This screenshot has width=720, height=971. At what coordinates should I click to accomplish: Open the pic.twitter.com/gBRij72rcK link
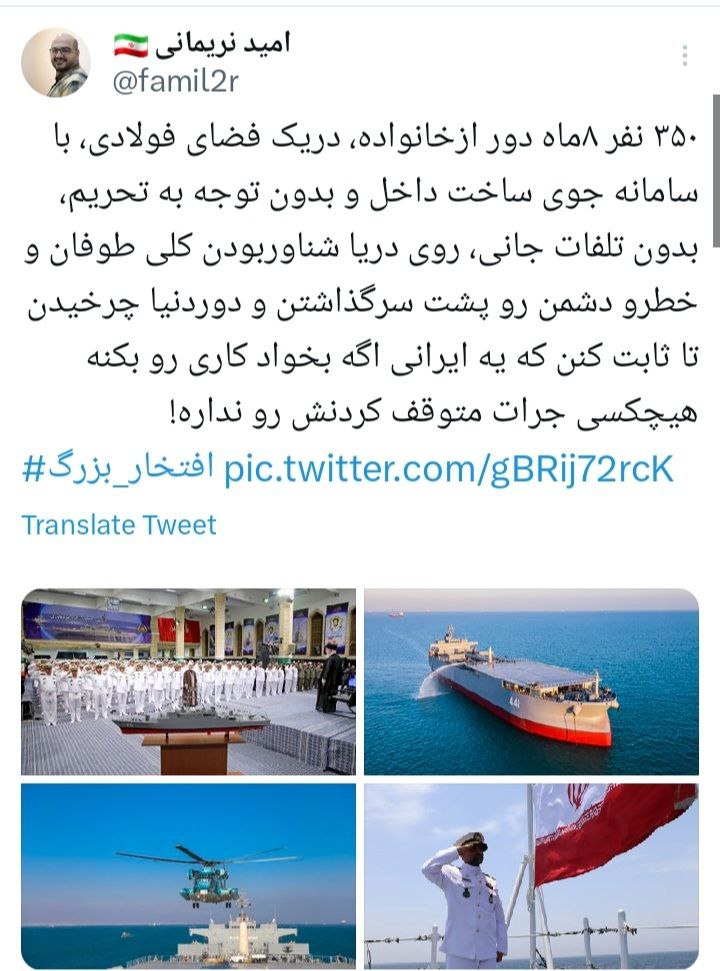click(448, 468)
